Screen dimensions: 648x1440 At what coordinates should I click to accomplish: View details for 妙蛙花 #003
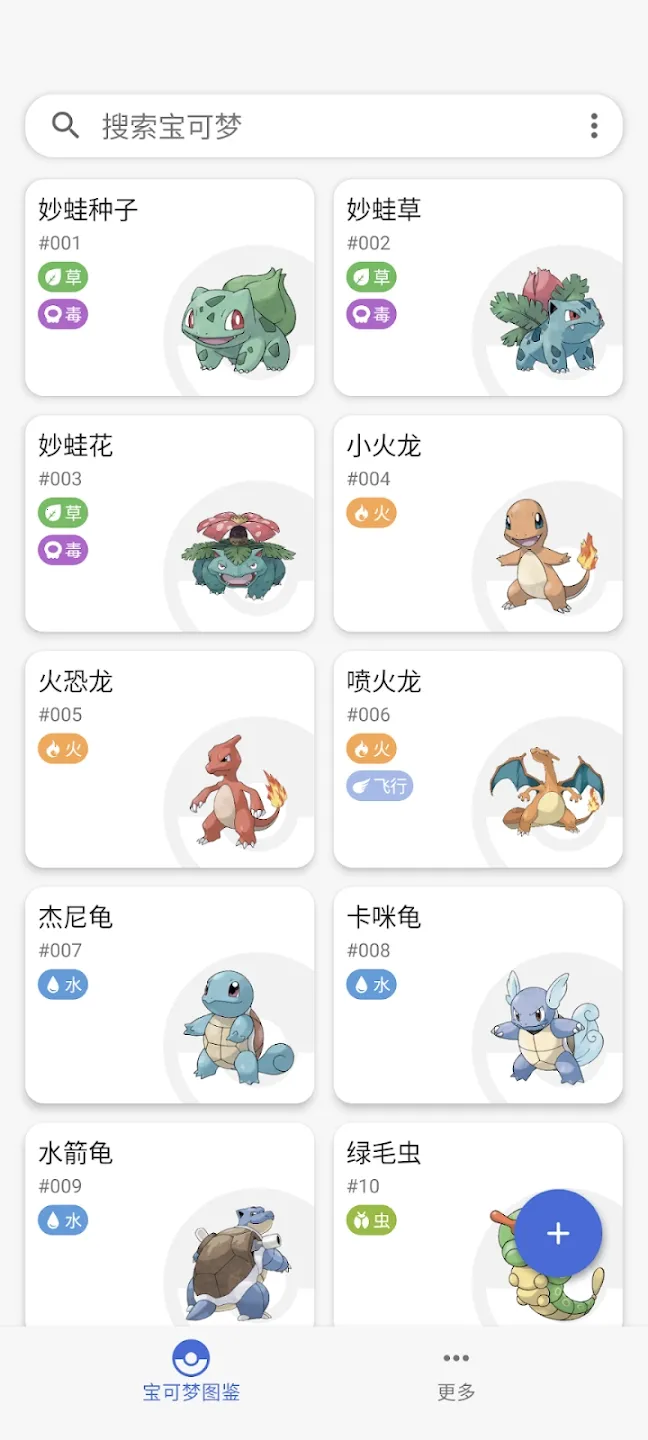pos(169,523)
